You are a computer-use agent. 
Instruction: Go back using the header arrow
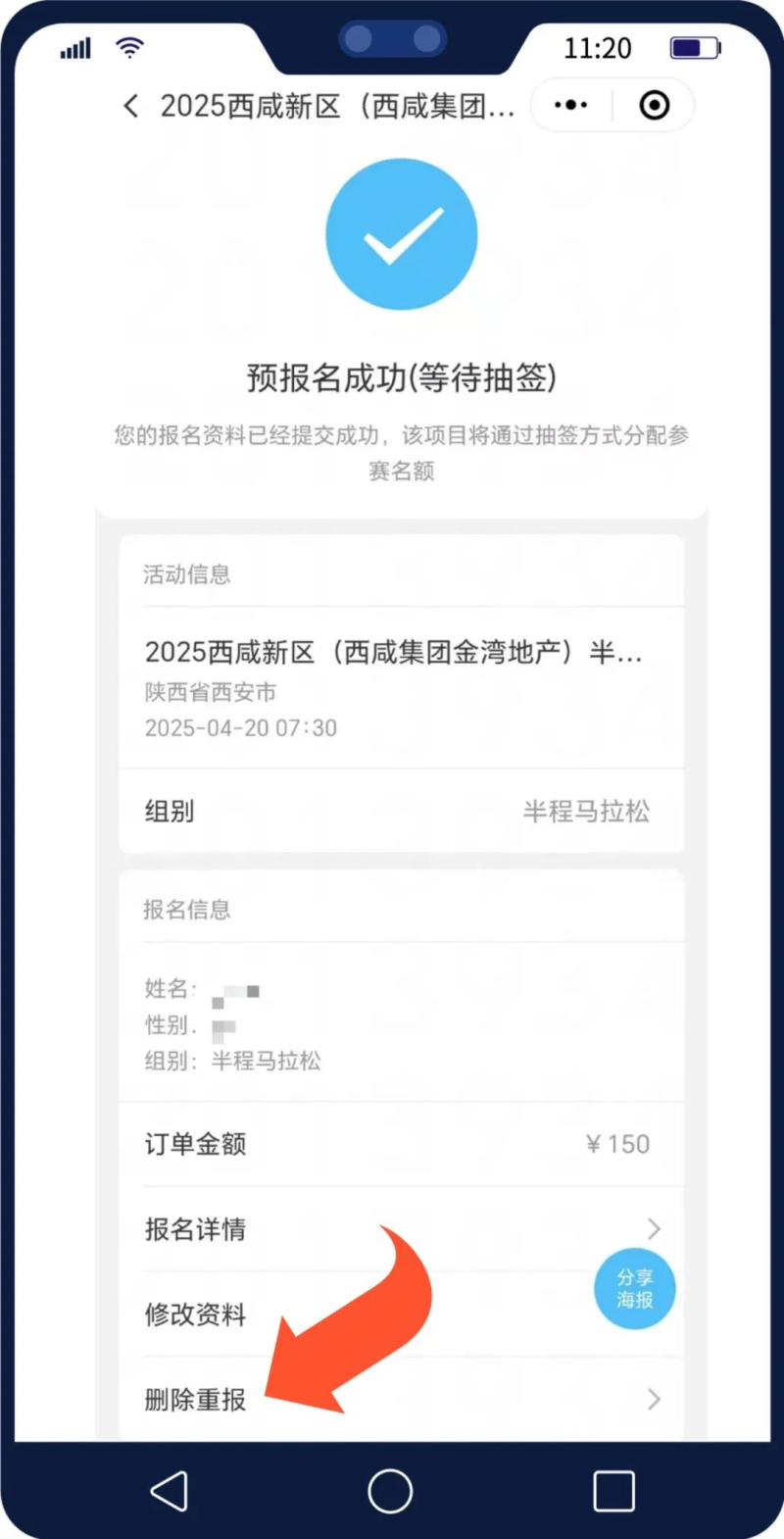tap(131, 106)
